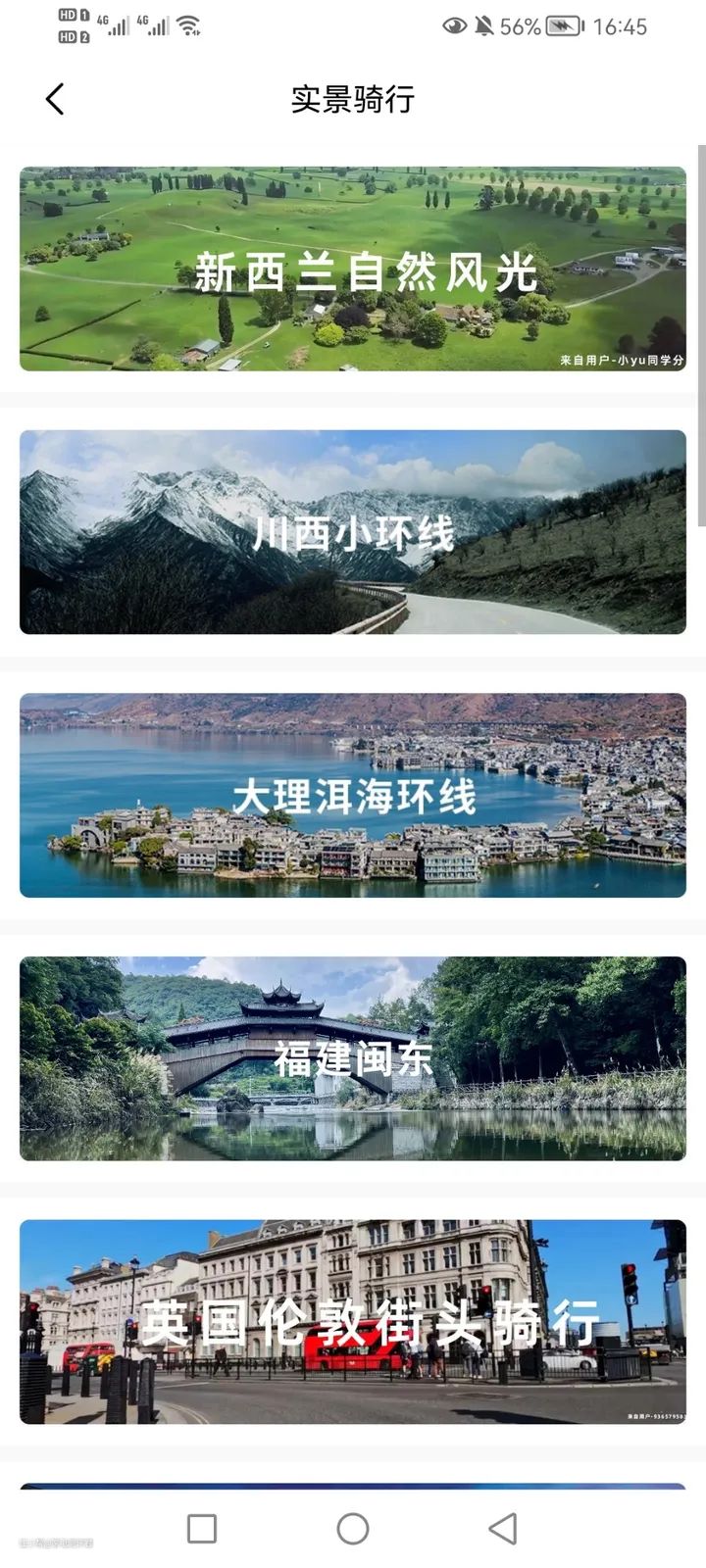Choose the 福建闽东 ride card

click(353, 1058)
